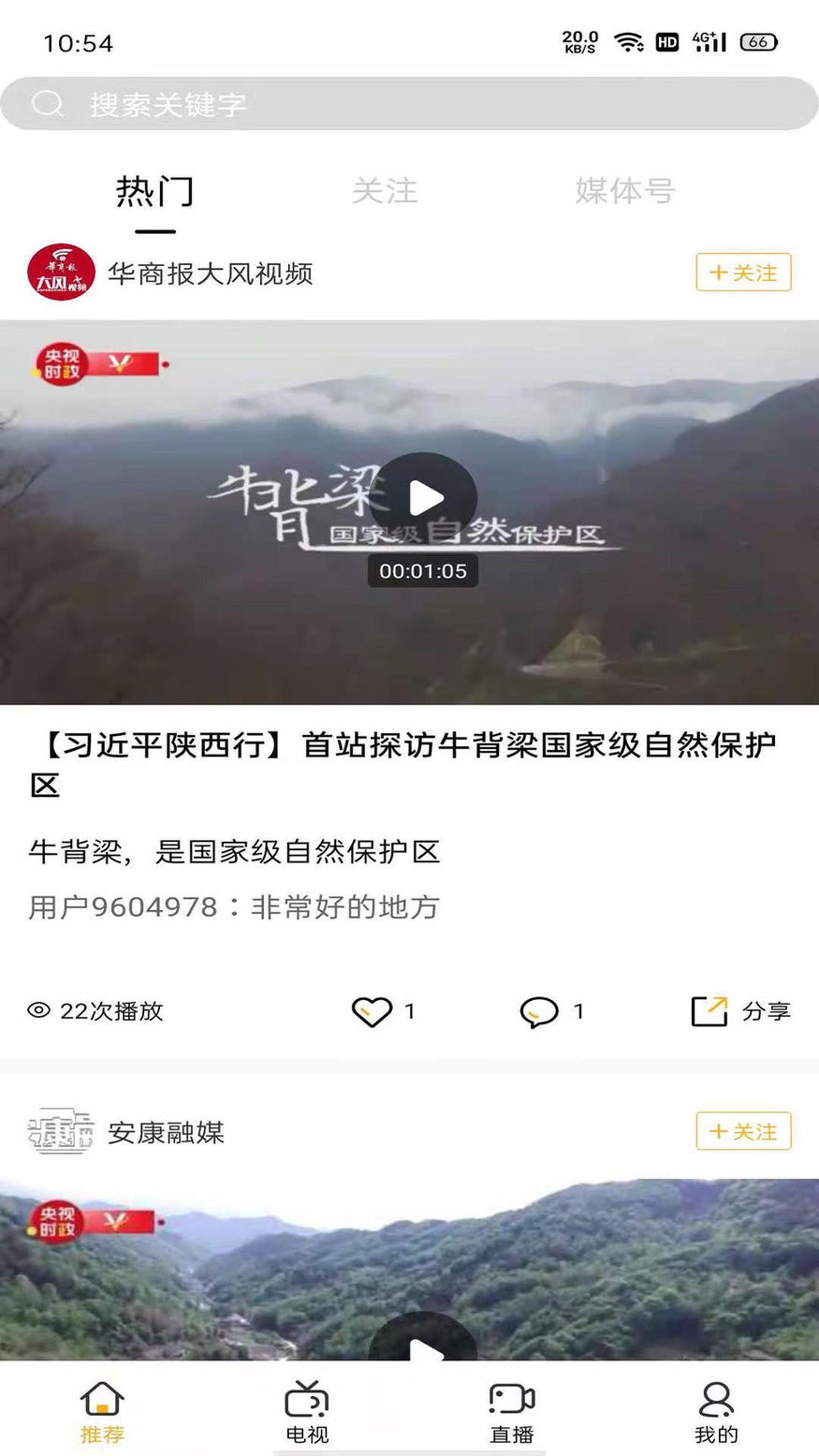
Task: Tap the play icon on 牛背梁 video
Action: pos(423,496)
